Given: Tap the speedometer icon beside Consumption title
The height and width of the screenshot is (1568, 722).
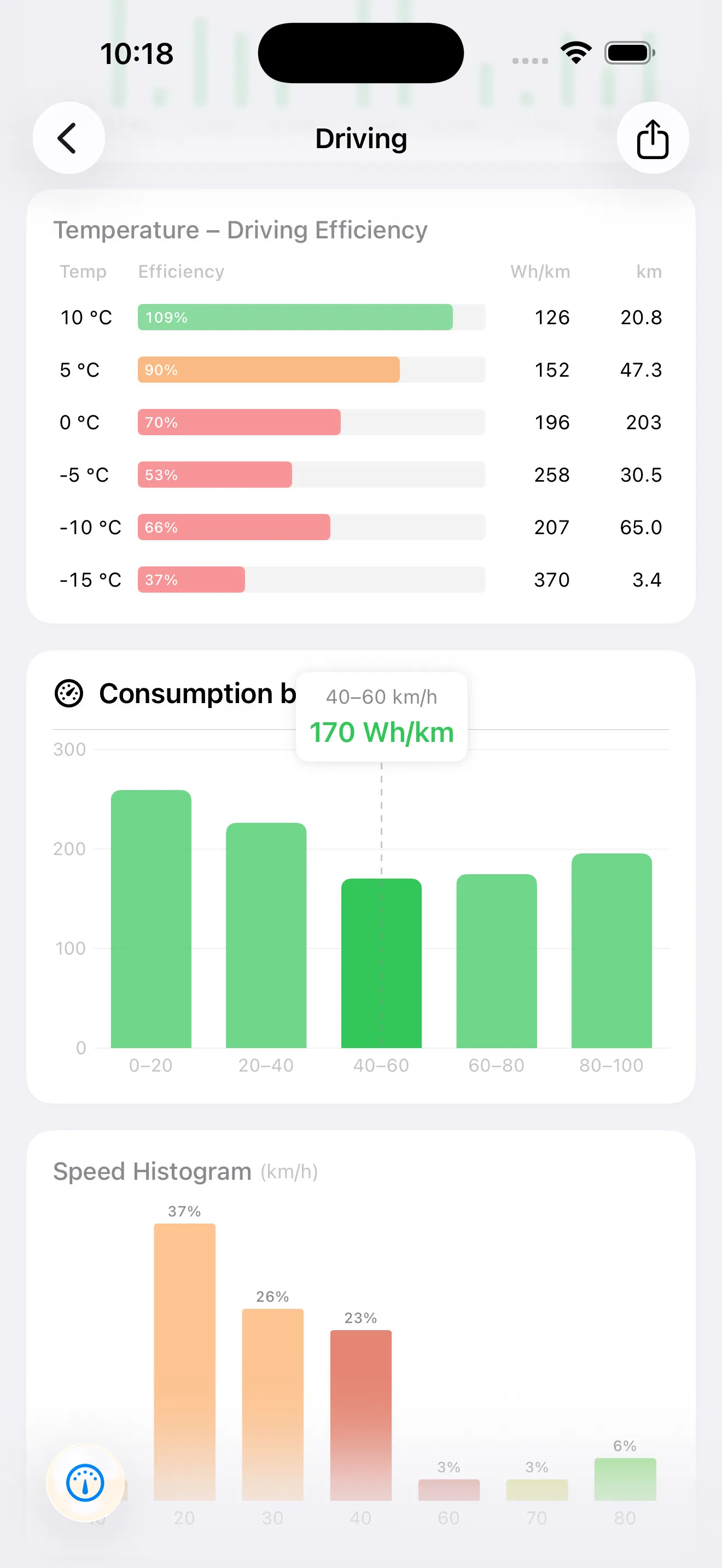Looking at the screenshot, I should pos(69,693).
